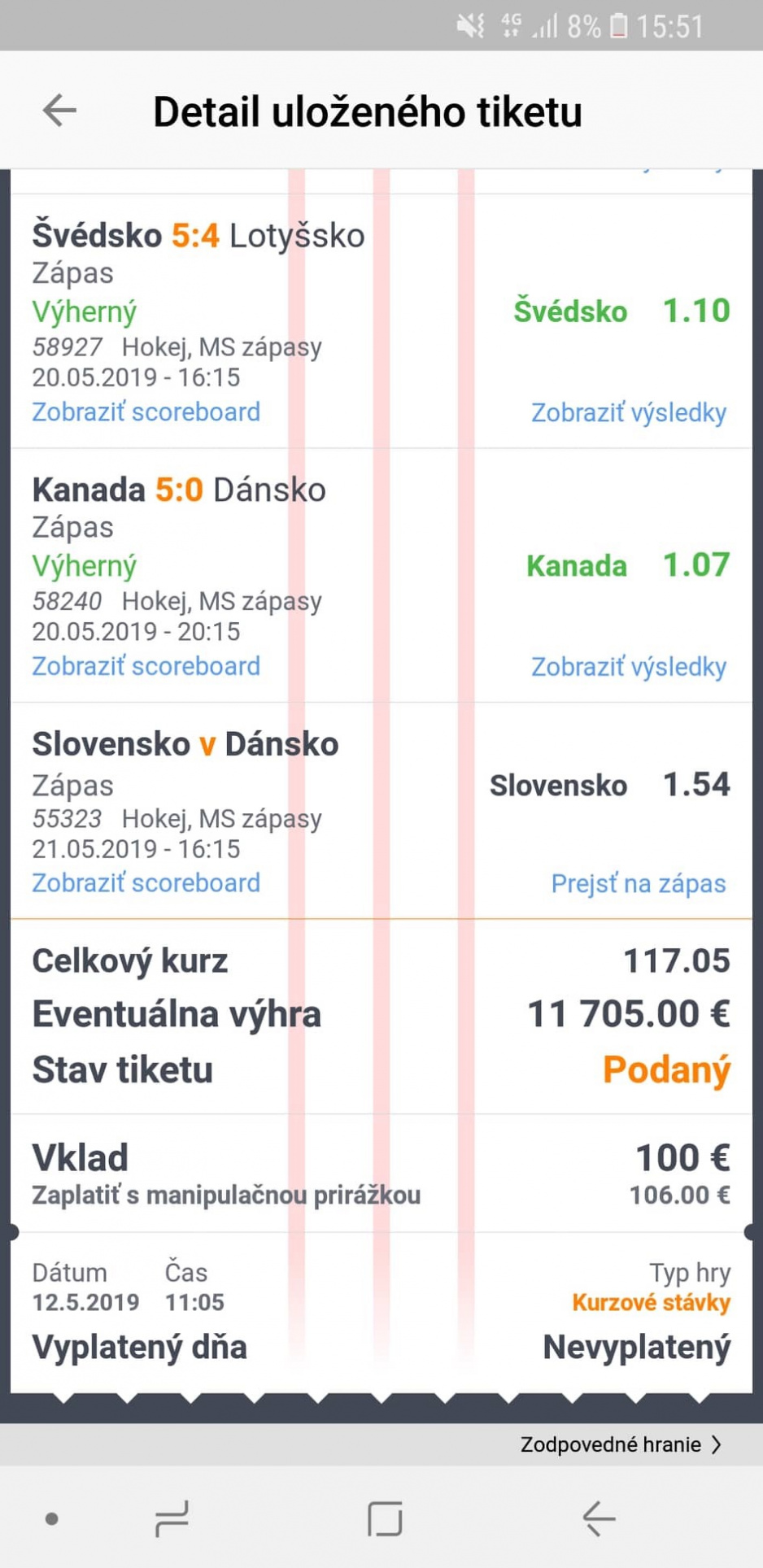Image resolution: width=763 pixels, height=1568 pixels.
Task: Go back from ticket detail
Action: (x=59, y=111)
